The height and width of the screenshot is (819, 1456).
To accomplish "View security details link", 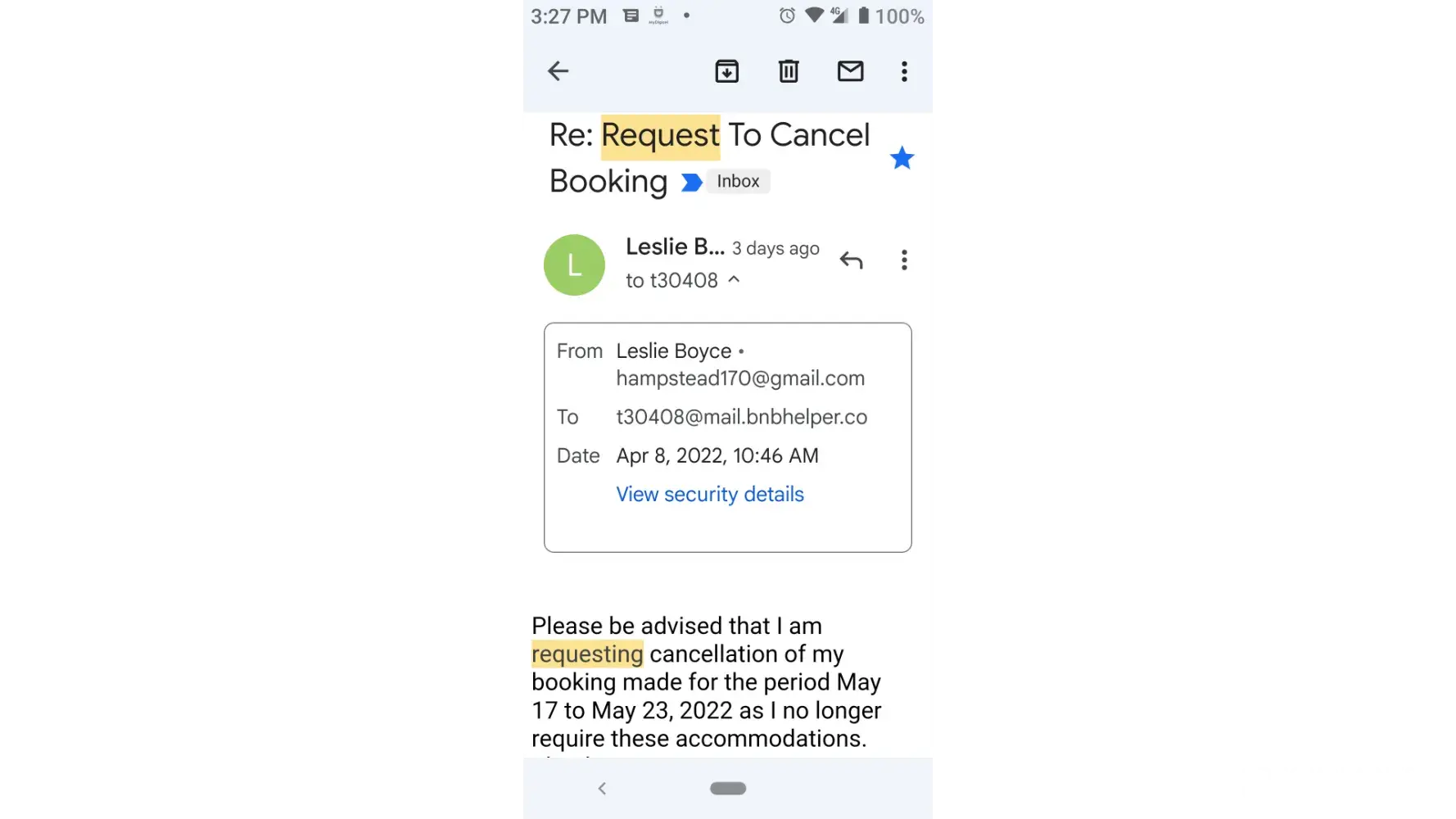I will [x=709, y=494].
